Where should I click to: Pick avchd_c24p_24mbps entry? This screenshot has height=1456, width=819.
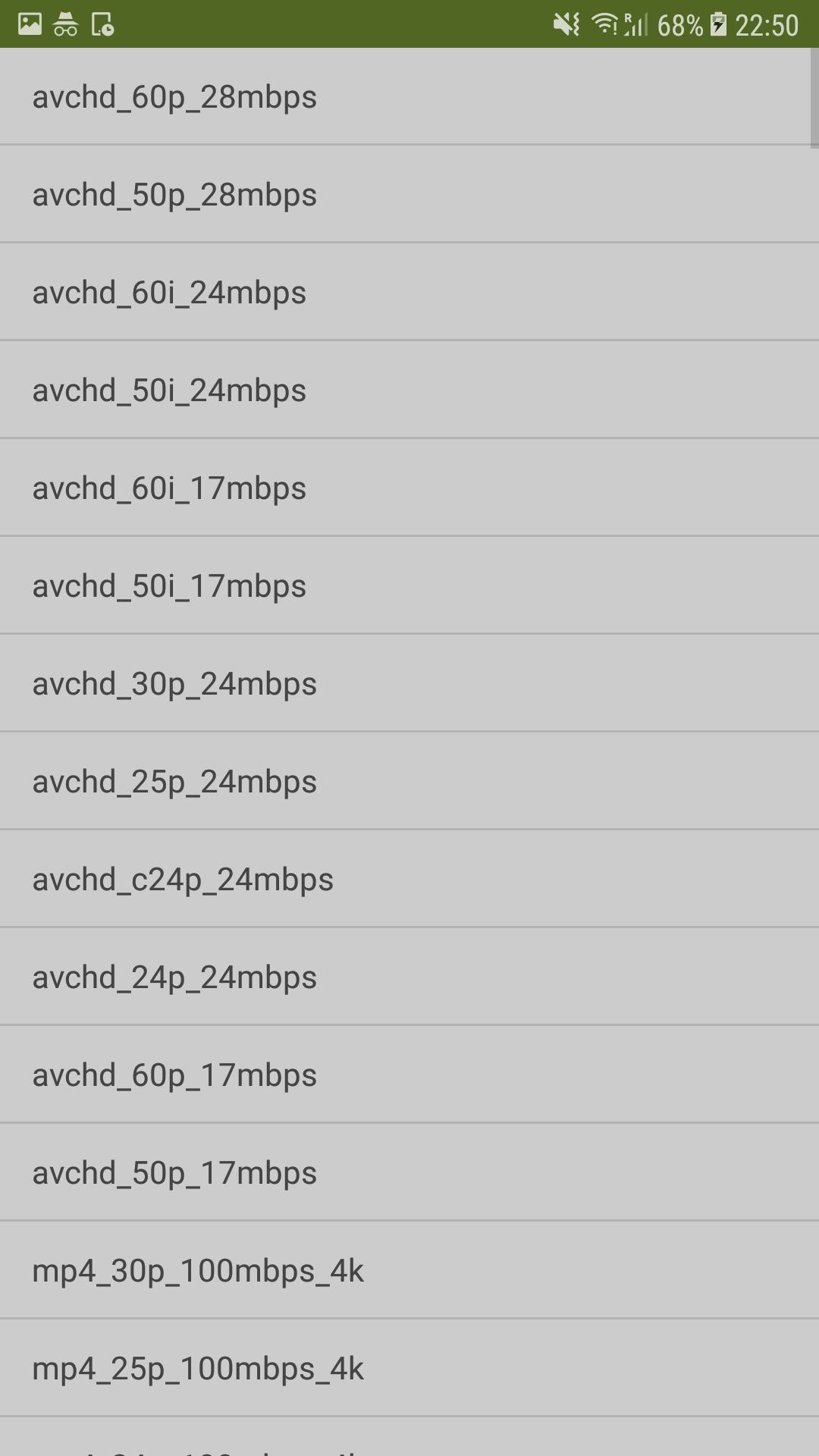(409, 879)
